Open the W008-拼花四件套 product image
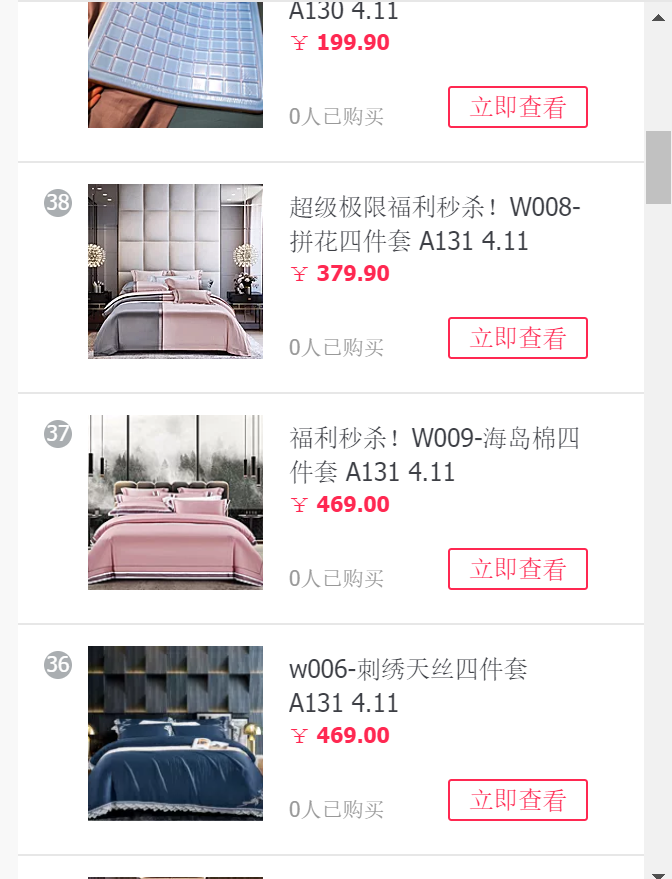Viewport: 672px width, 879px height. [175, 271]
